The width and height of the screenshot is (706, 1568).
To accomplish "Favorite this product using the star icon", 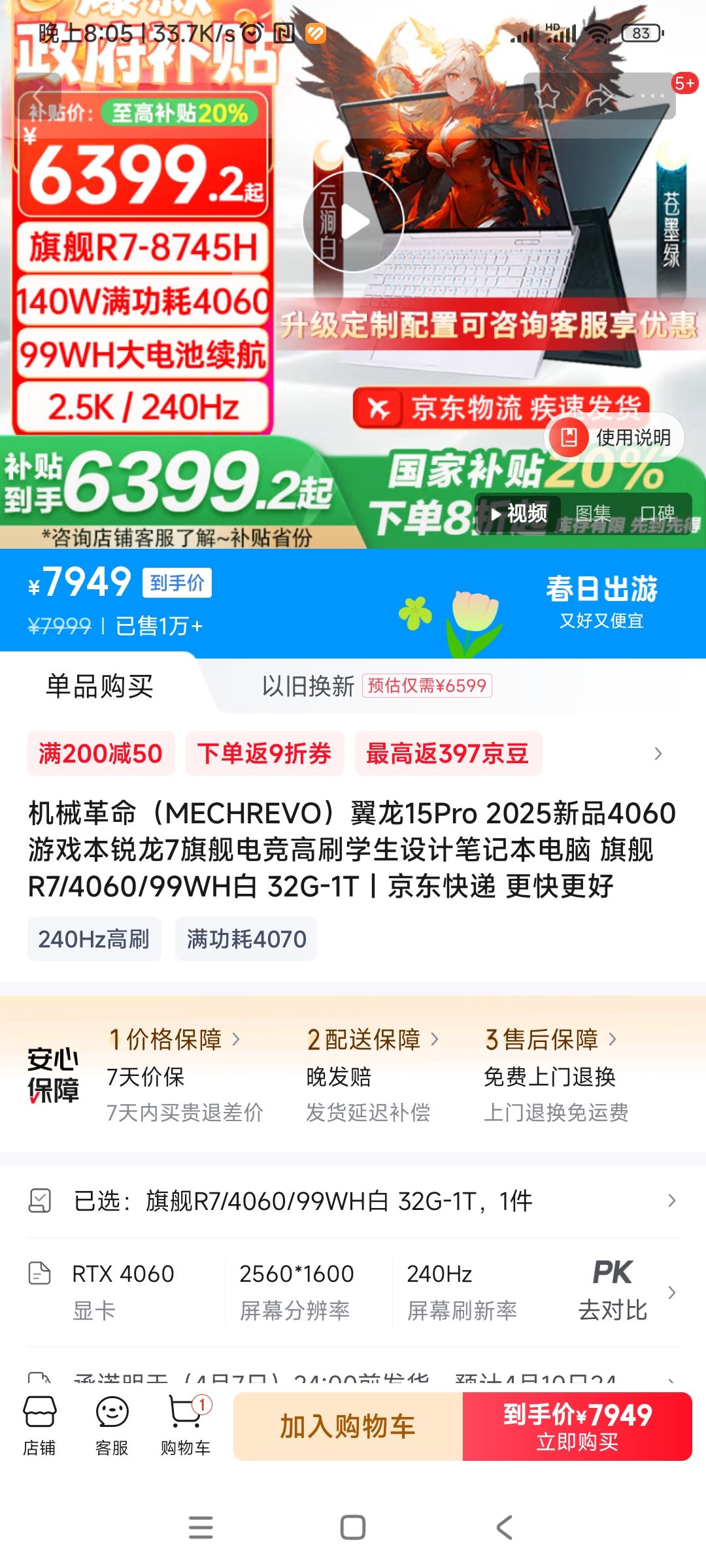I will [546, 95].
